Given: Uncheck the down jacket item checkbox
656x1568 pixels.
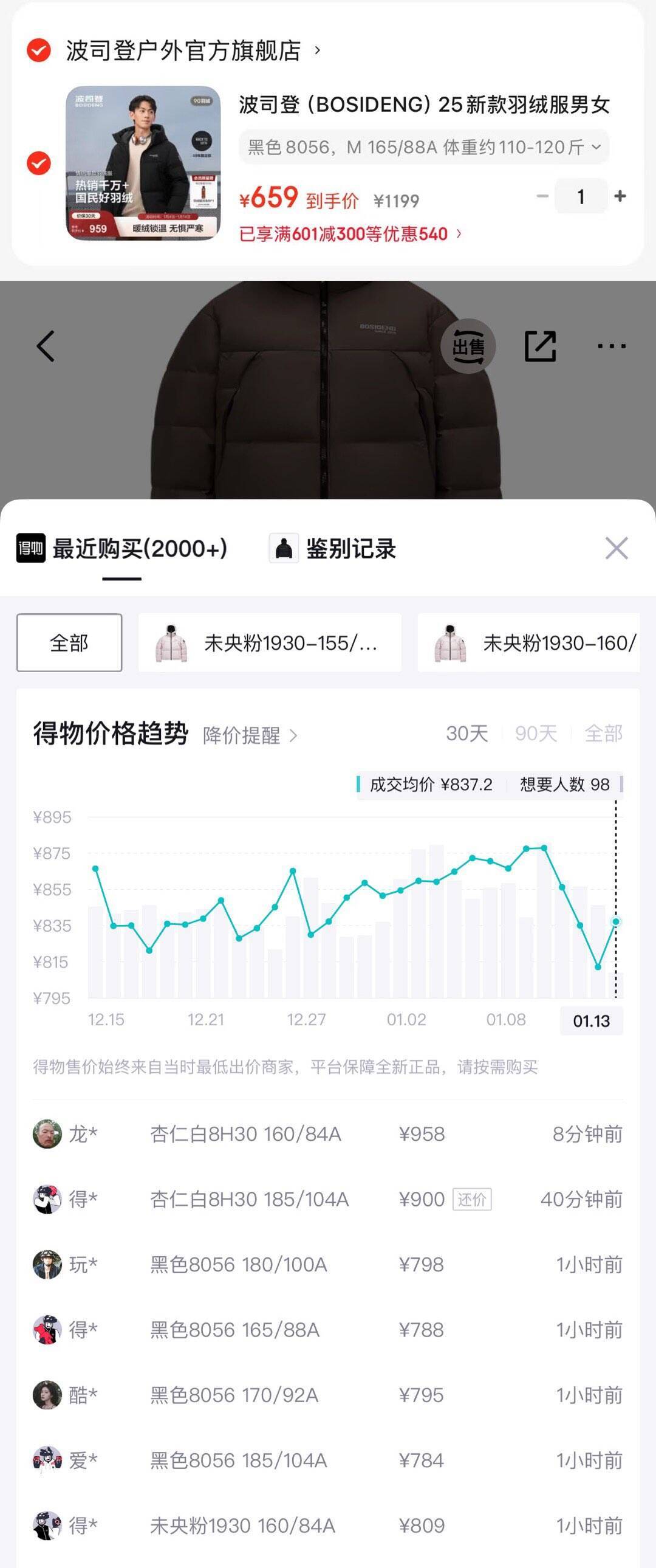Looking at the screenshot, I should 39,163.
